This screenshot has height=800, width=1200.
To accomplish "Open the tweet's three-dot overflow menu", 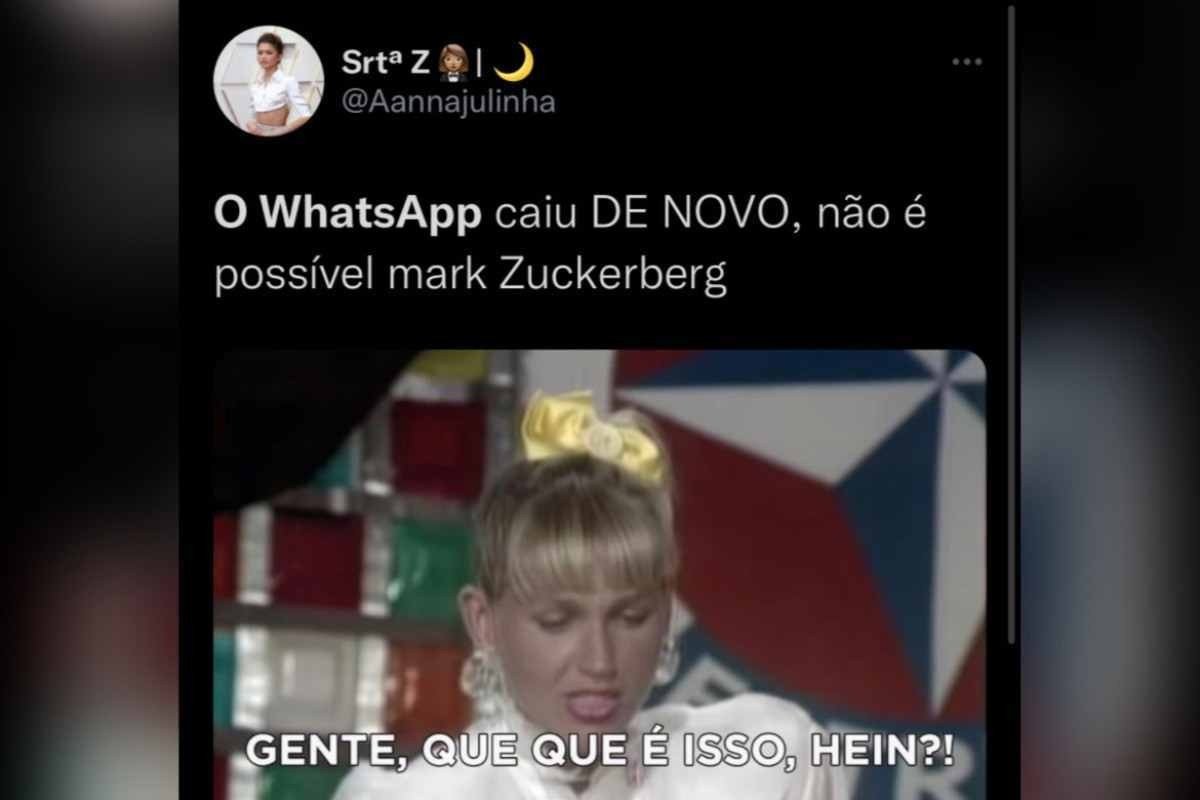I will coord(966,62).
